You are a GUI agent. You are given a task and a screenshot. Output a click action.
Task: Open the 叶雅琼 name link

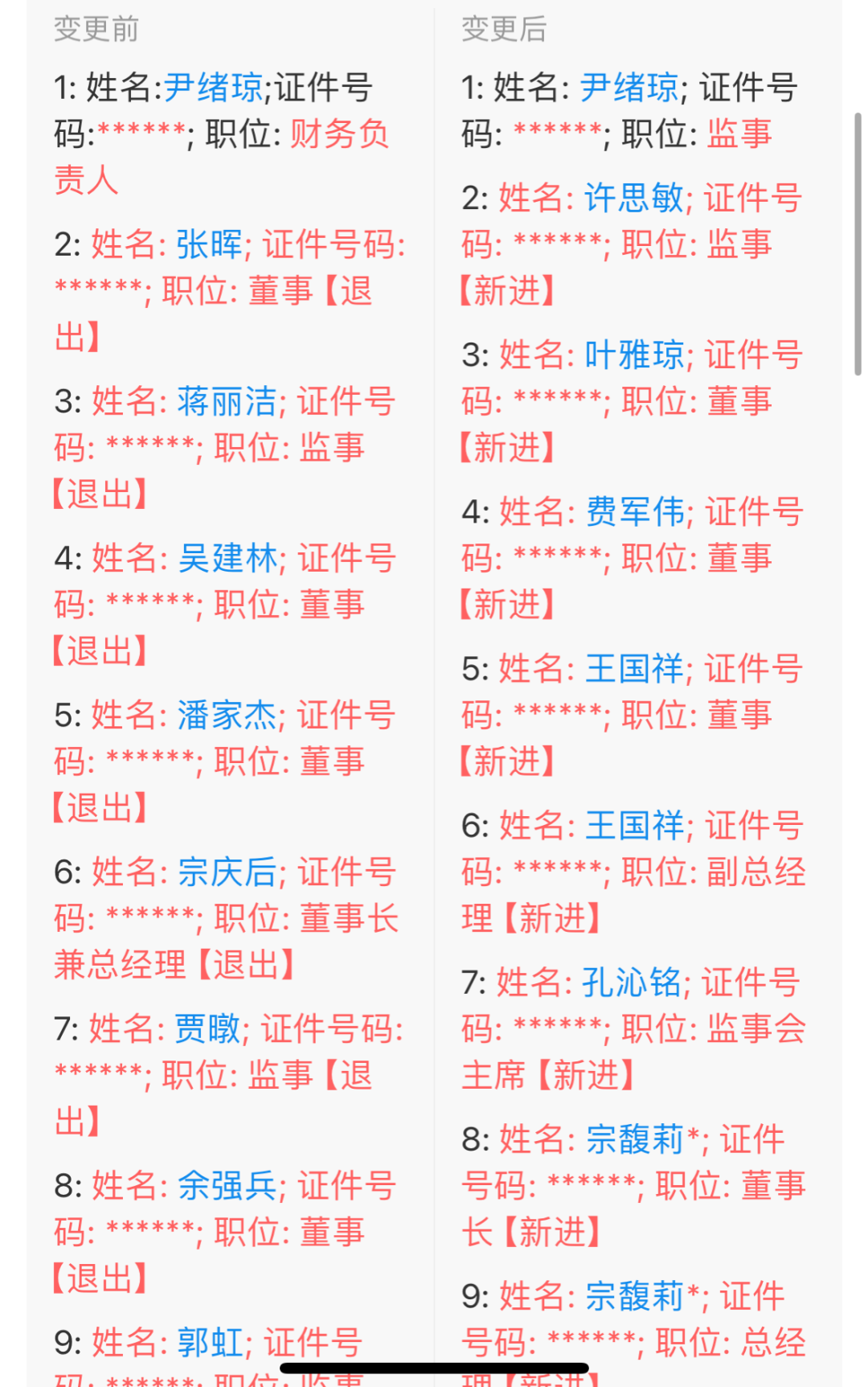(634, 355)
